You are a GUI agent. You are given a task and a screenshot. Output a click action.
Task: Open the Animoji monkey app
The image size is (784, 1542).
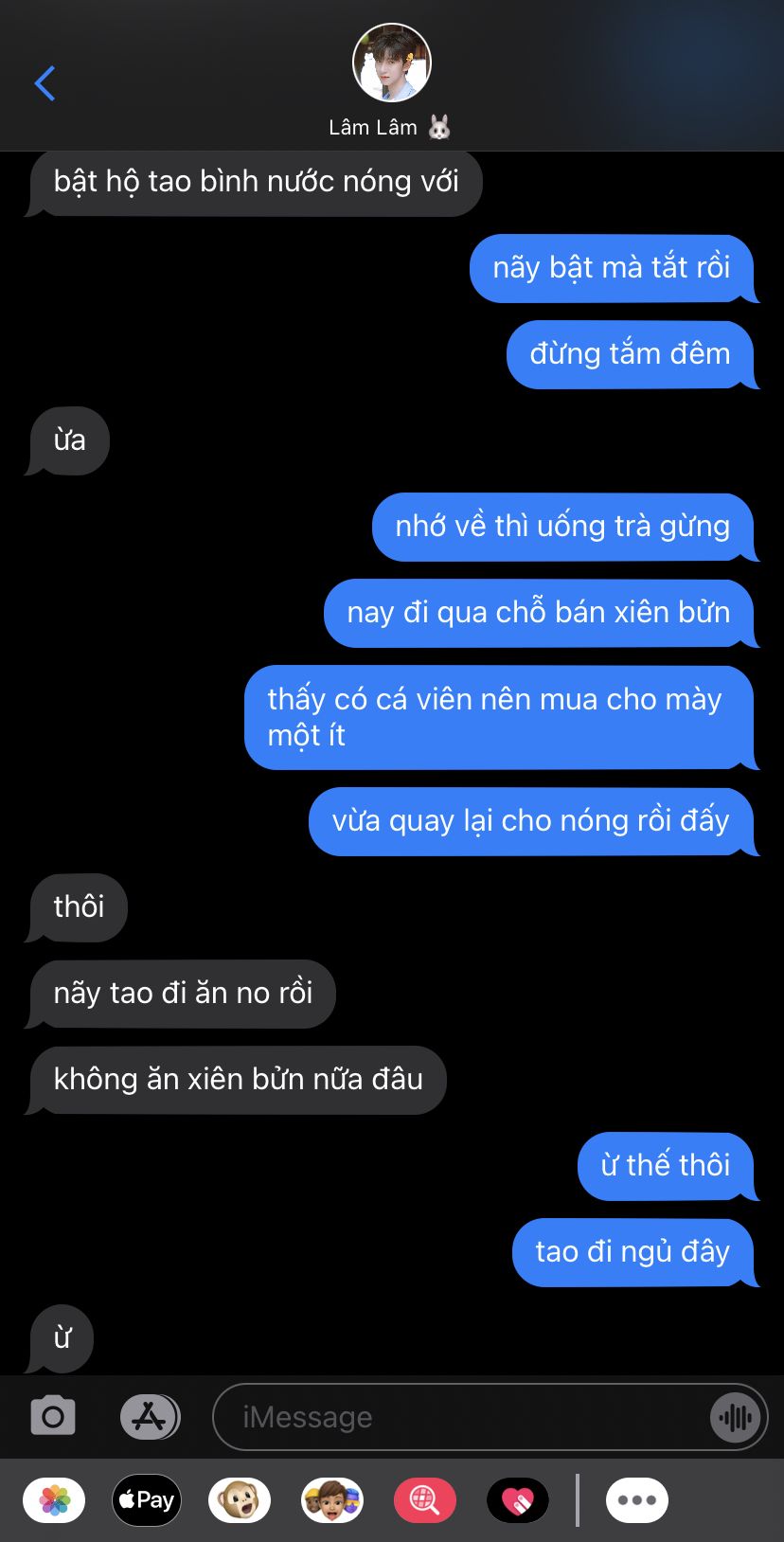pos(240,1500)
